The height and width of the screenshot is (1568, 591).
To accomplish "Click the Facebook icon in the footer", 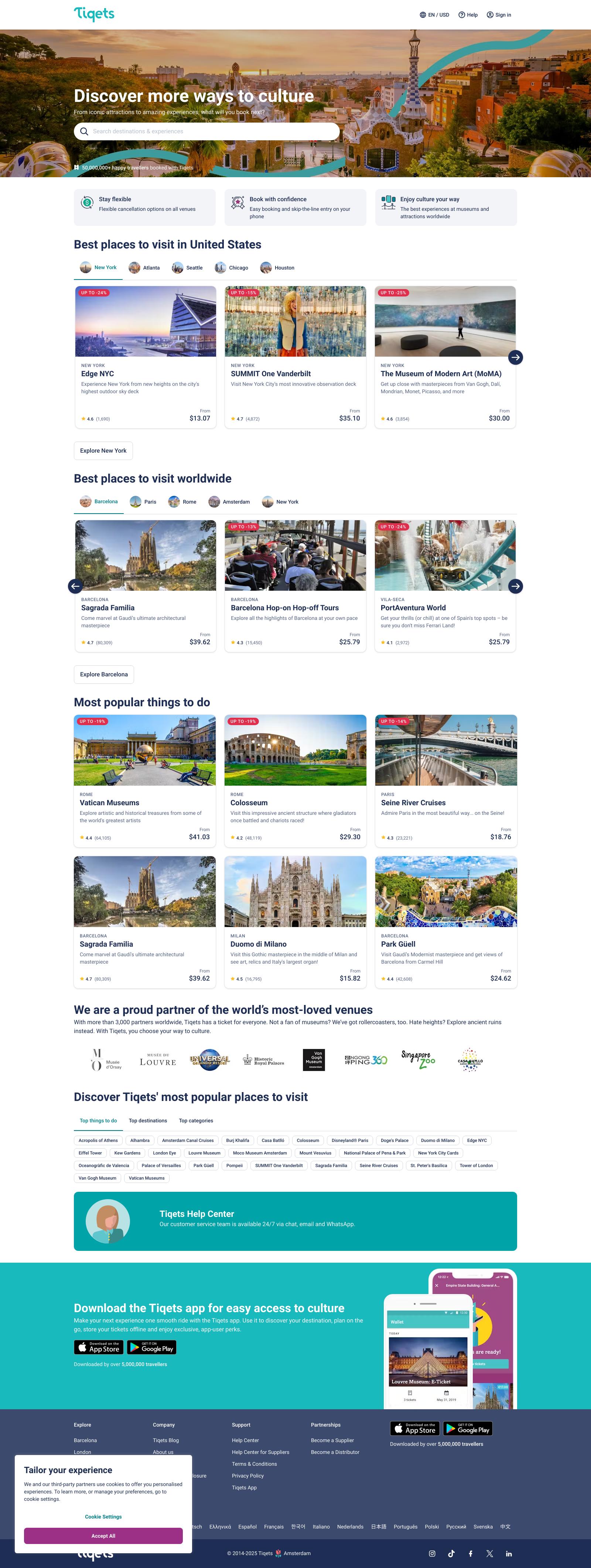I will click(x=470, y=1554).
